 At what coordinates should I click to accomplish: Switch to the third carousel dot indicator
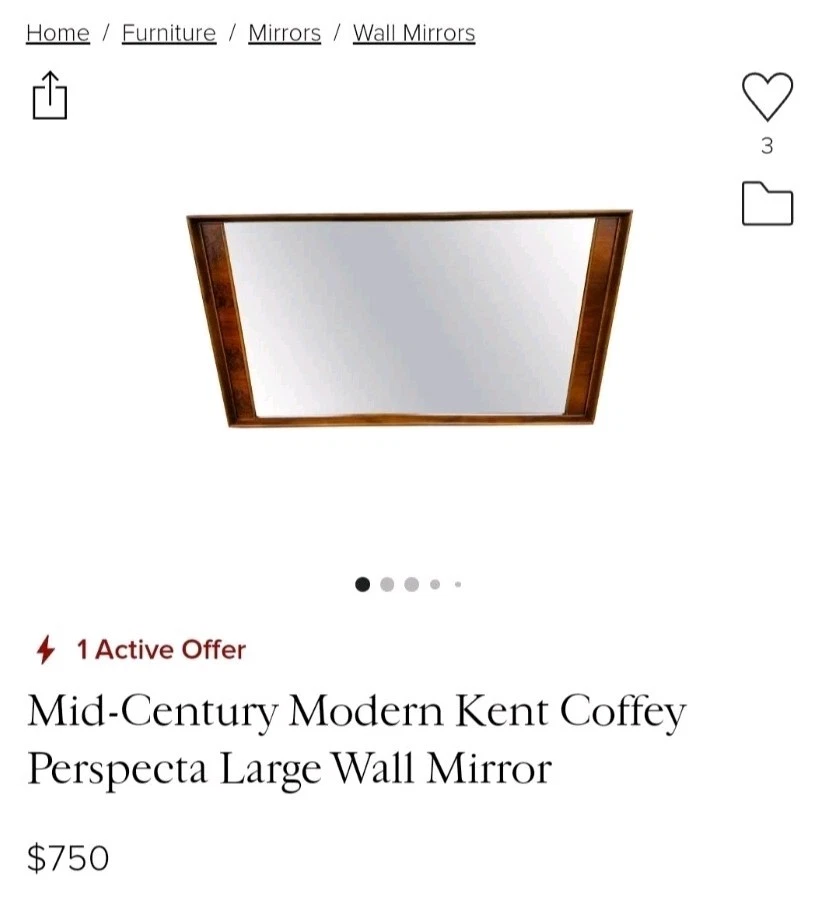pyautogui.click(x=411, y=584)
